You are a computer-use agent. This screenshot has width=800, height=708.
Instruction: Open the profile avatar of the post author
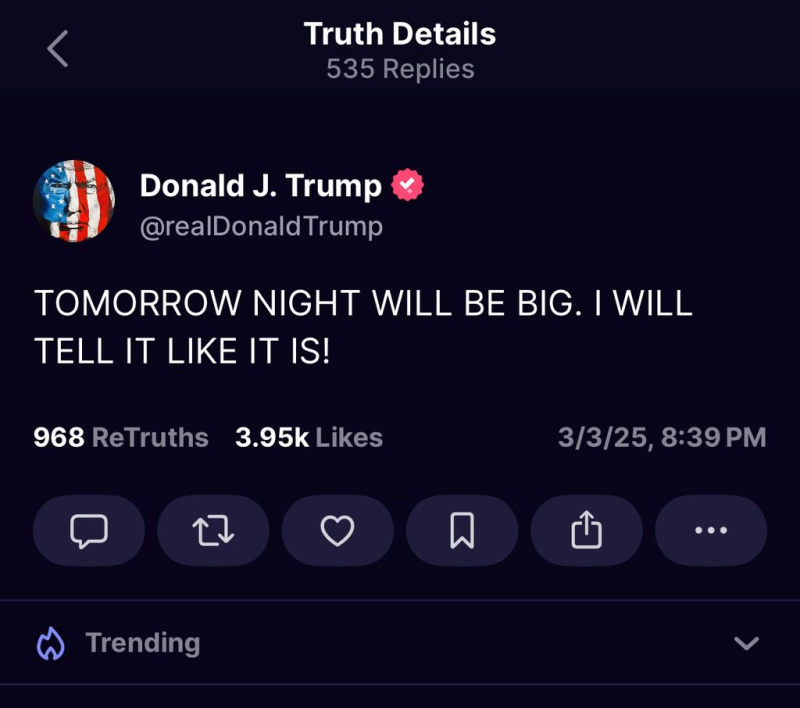tap(75, 202)
